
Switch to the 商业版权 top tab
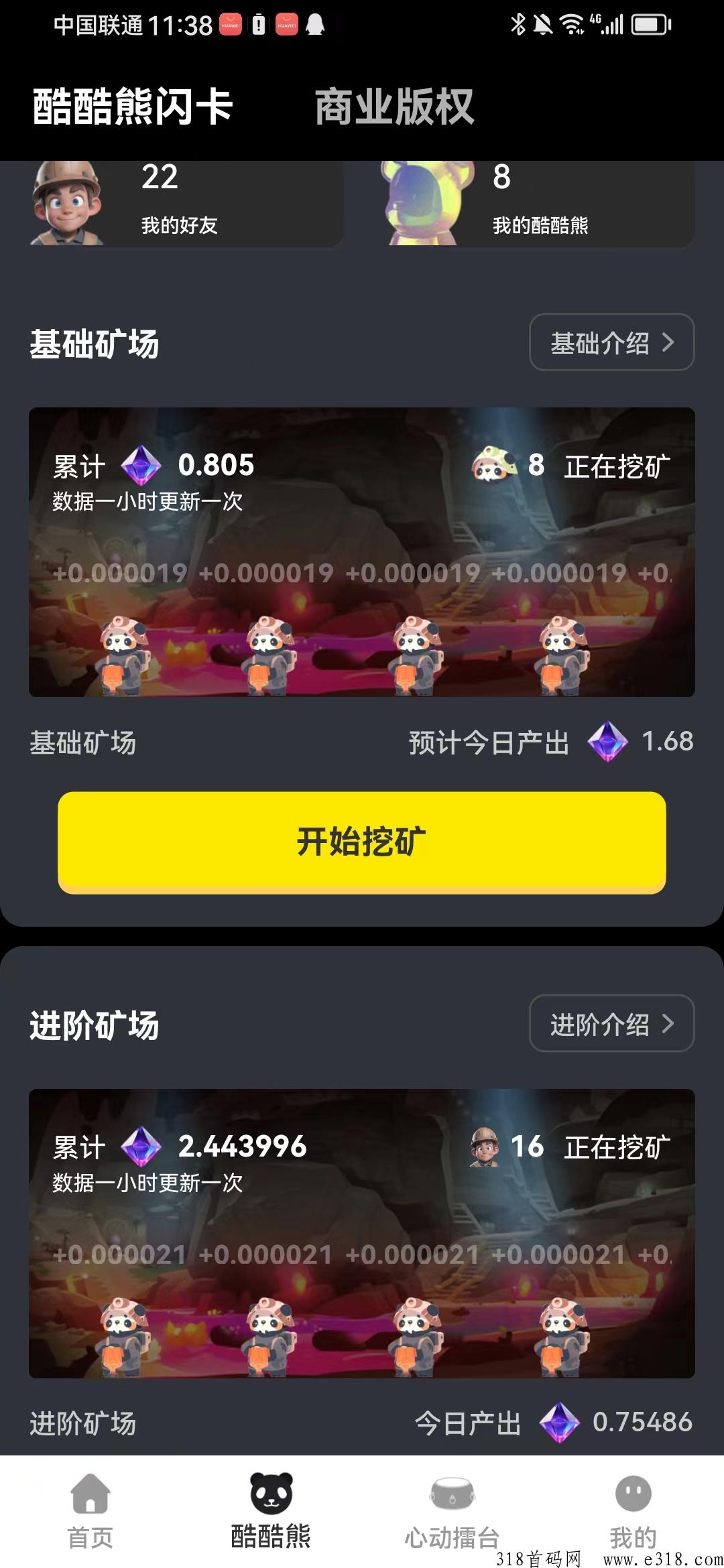(394, 107)
